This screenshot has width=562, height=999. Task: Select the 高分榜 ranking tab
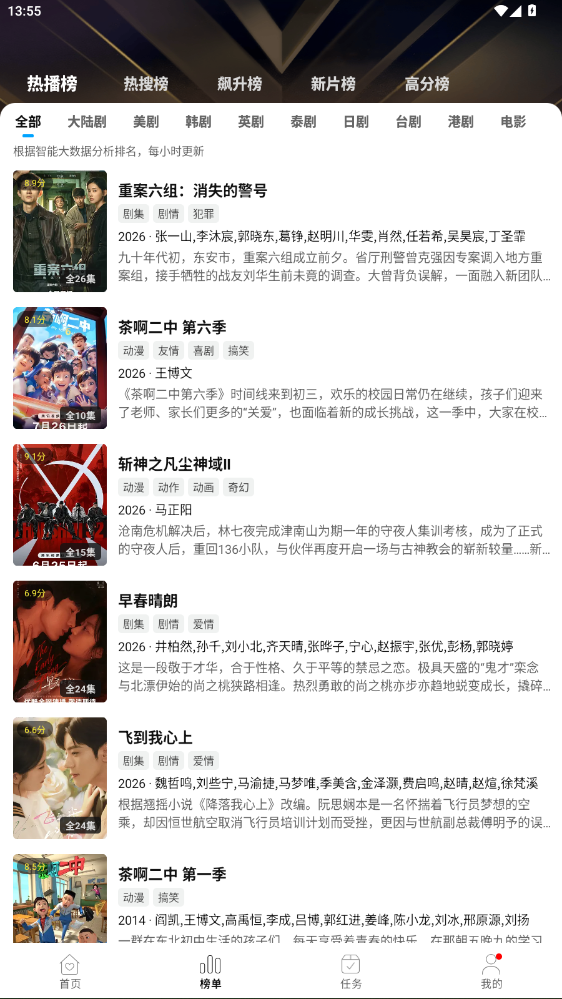tap(427, 83)
